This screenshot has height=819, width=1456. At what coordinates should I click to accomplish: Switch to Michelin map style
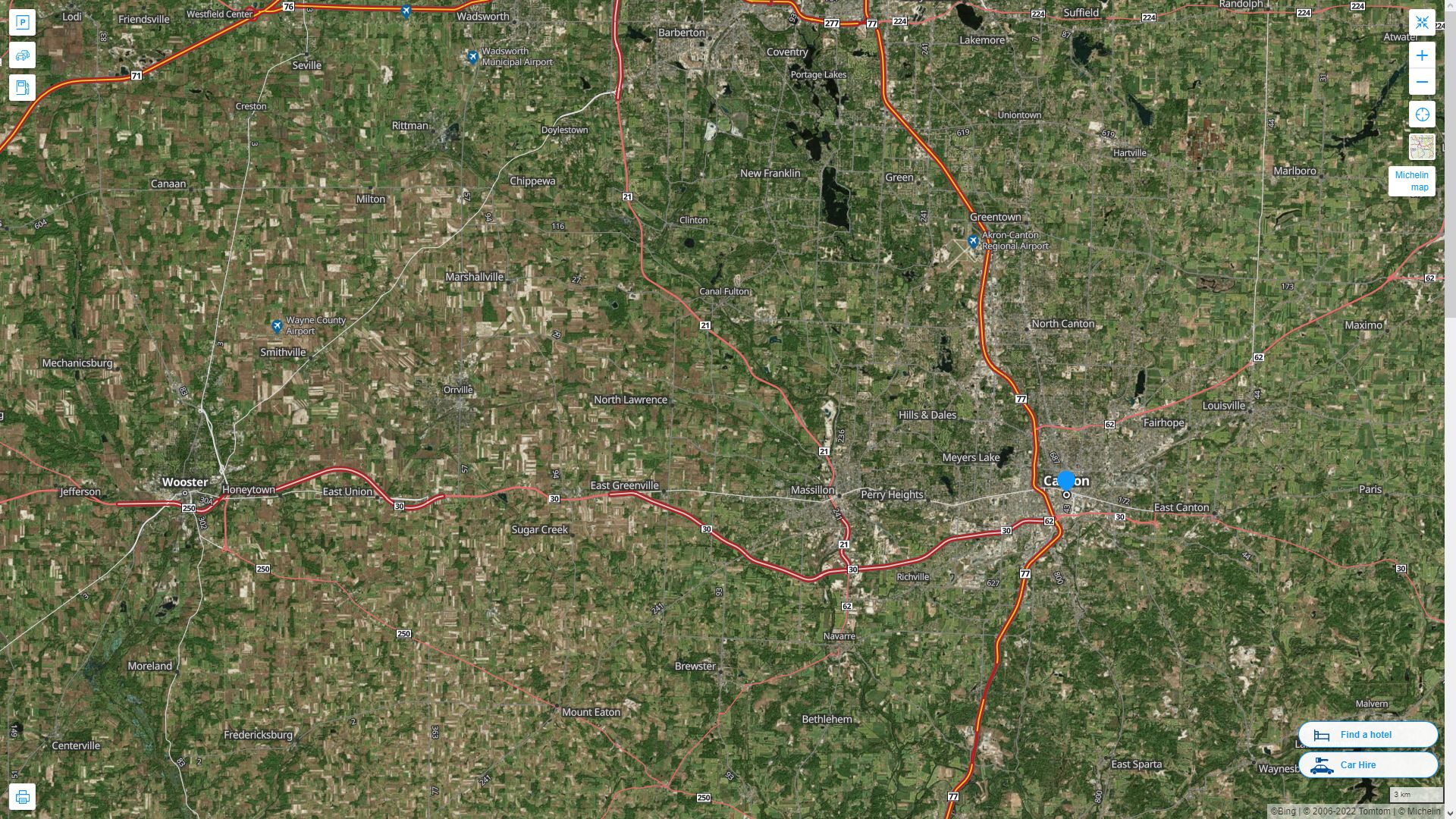tap(1411, 181)
